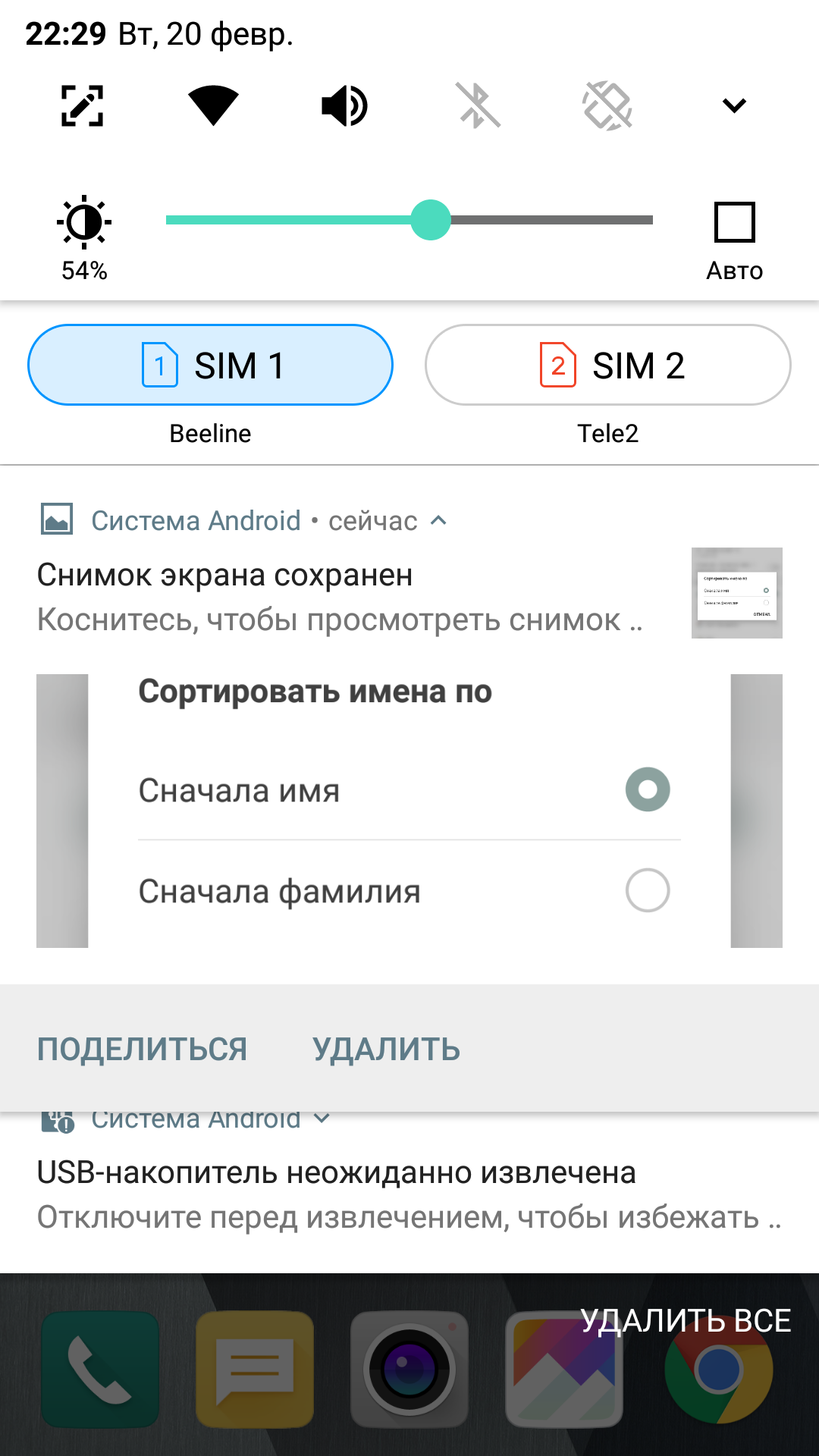
Task: Clear all notifications with Удалить все
Action: (686, 1321)
